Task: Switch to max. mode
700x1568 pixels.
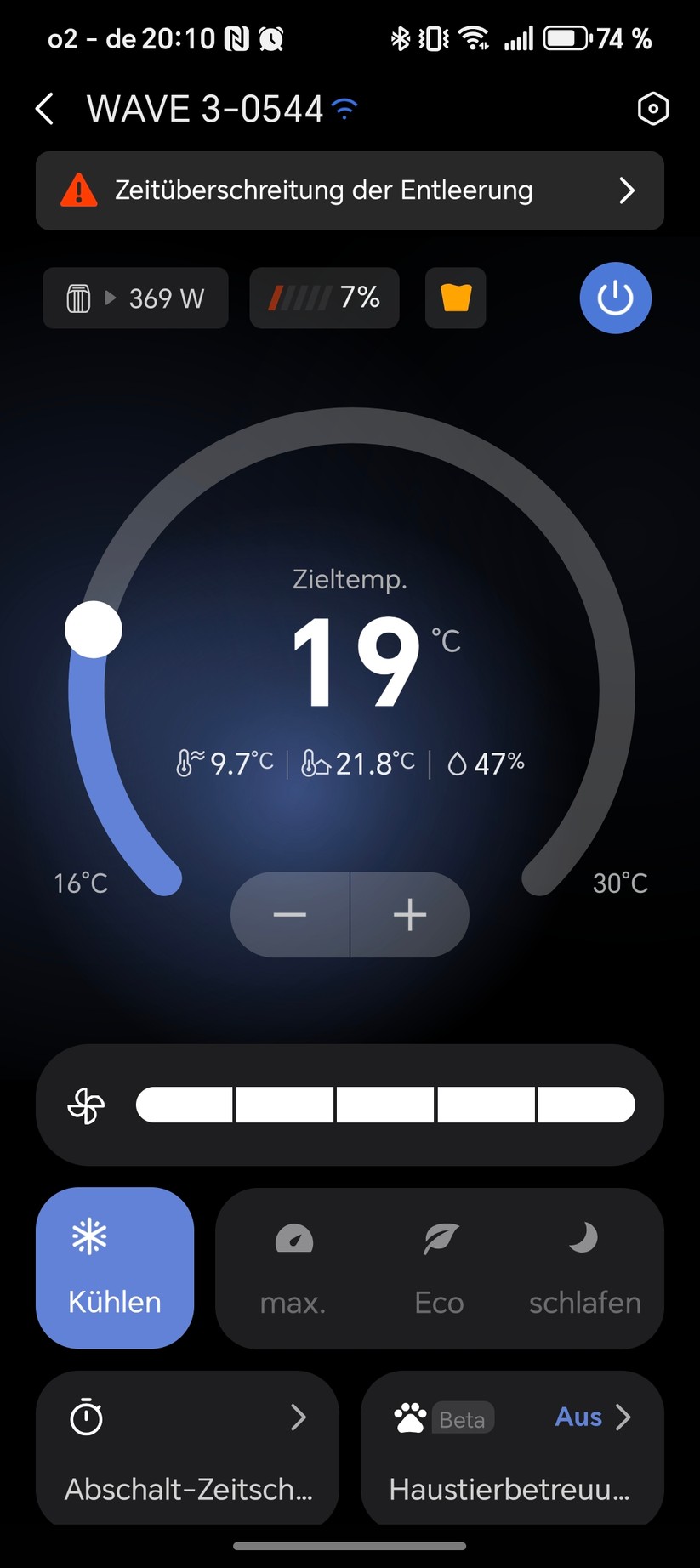Action: [x=293, y=1268]
